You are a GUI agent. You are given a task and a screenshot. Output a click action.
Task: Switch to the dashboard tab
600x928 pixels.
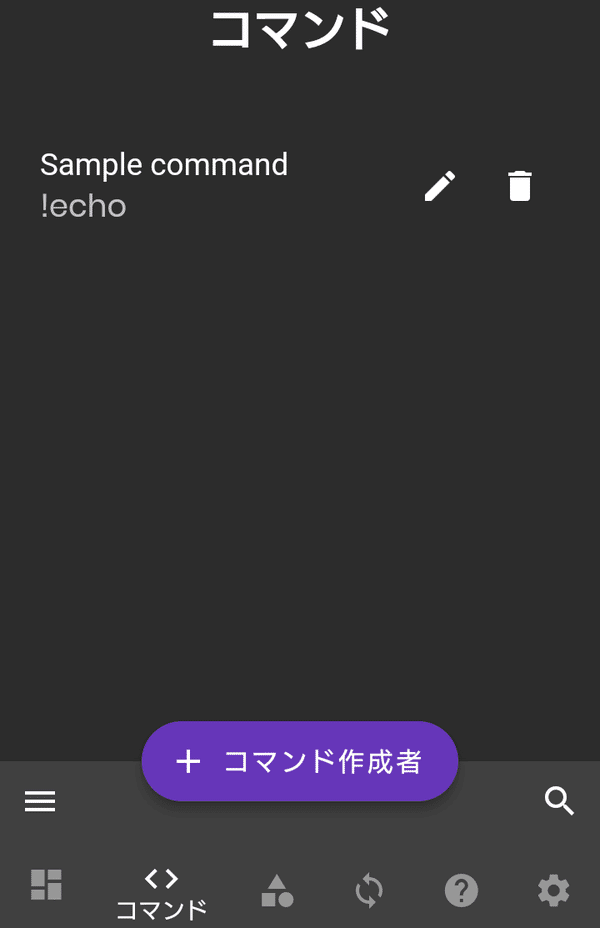pyautogui.click(x=46, y=886)
